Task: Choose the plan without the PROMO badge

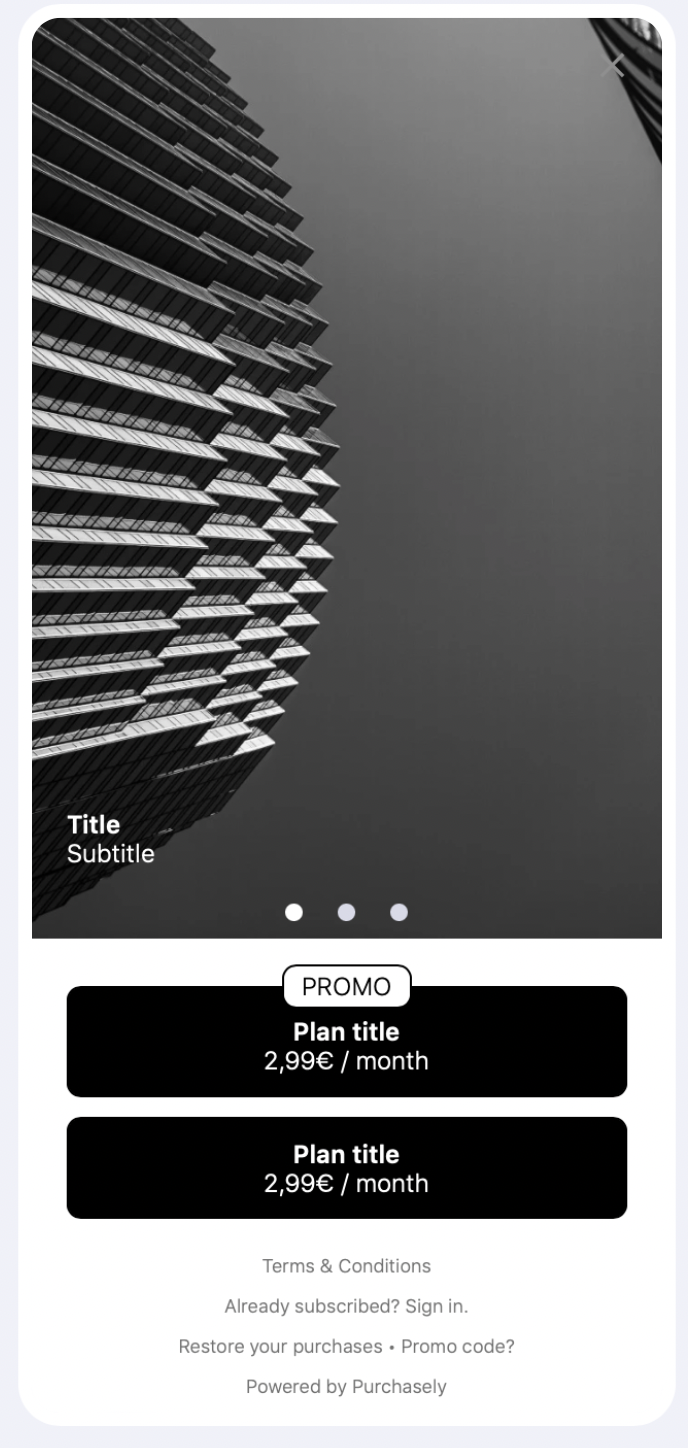Action: [347, 1168]
